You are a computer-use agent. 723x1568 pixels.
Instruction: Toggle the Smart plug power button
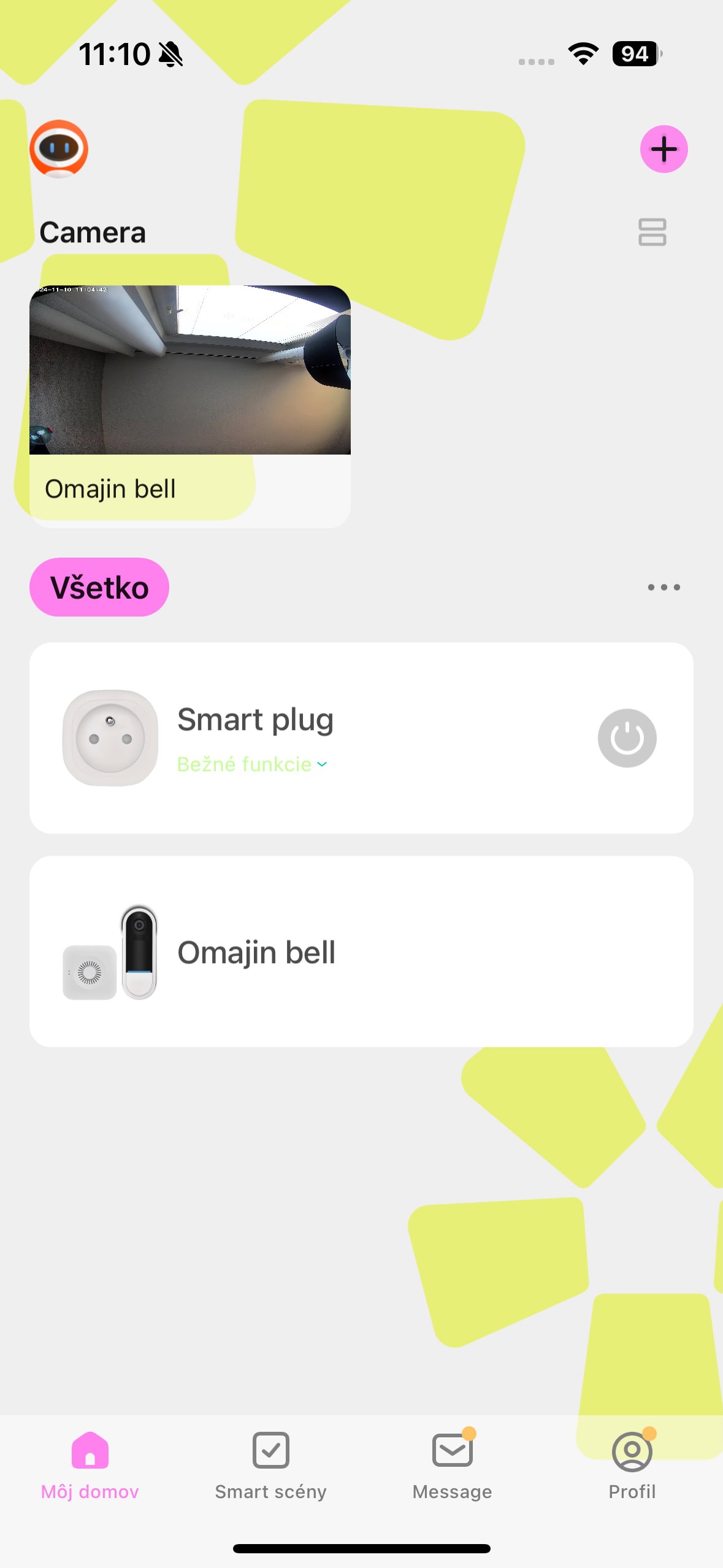pos(627,738)
